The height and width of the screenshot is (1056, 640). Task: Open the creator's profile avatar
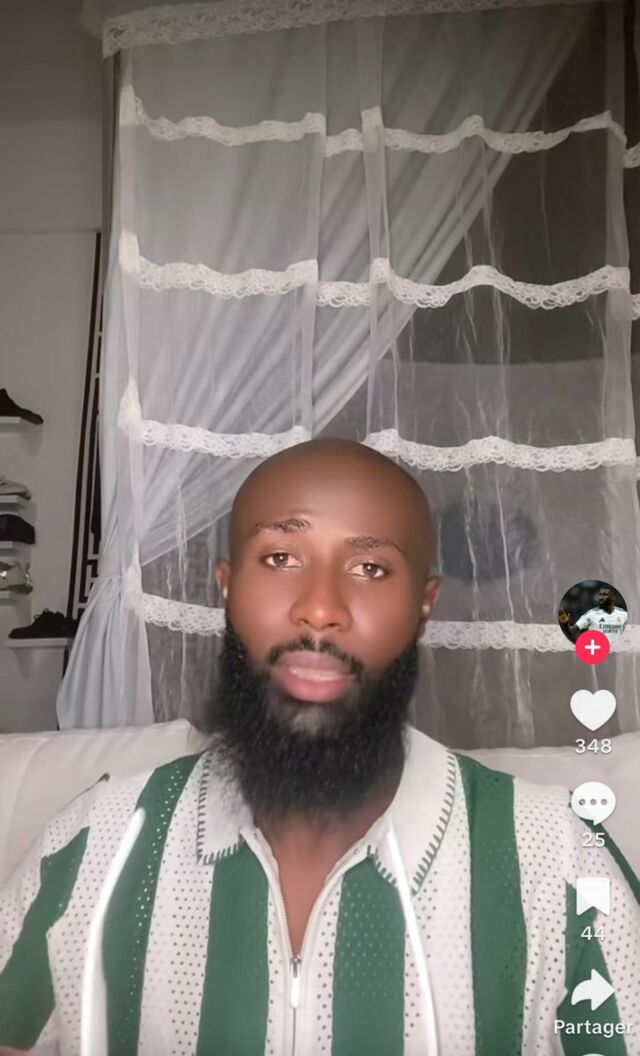coord(592,610)
